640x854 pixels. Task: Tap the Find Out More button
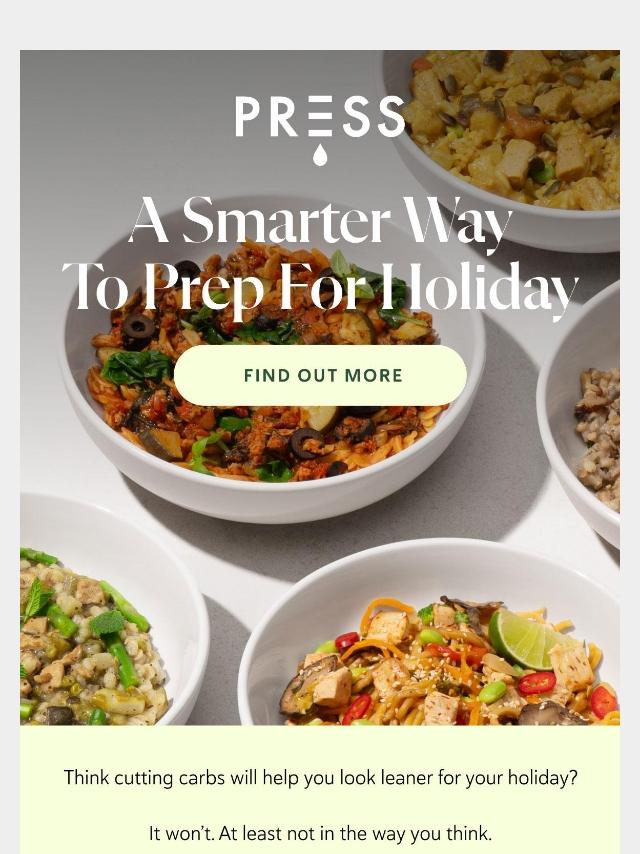[321, 376]
